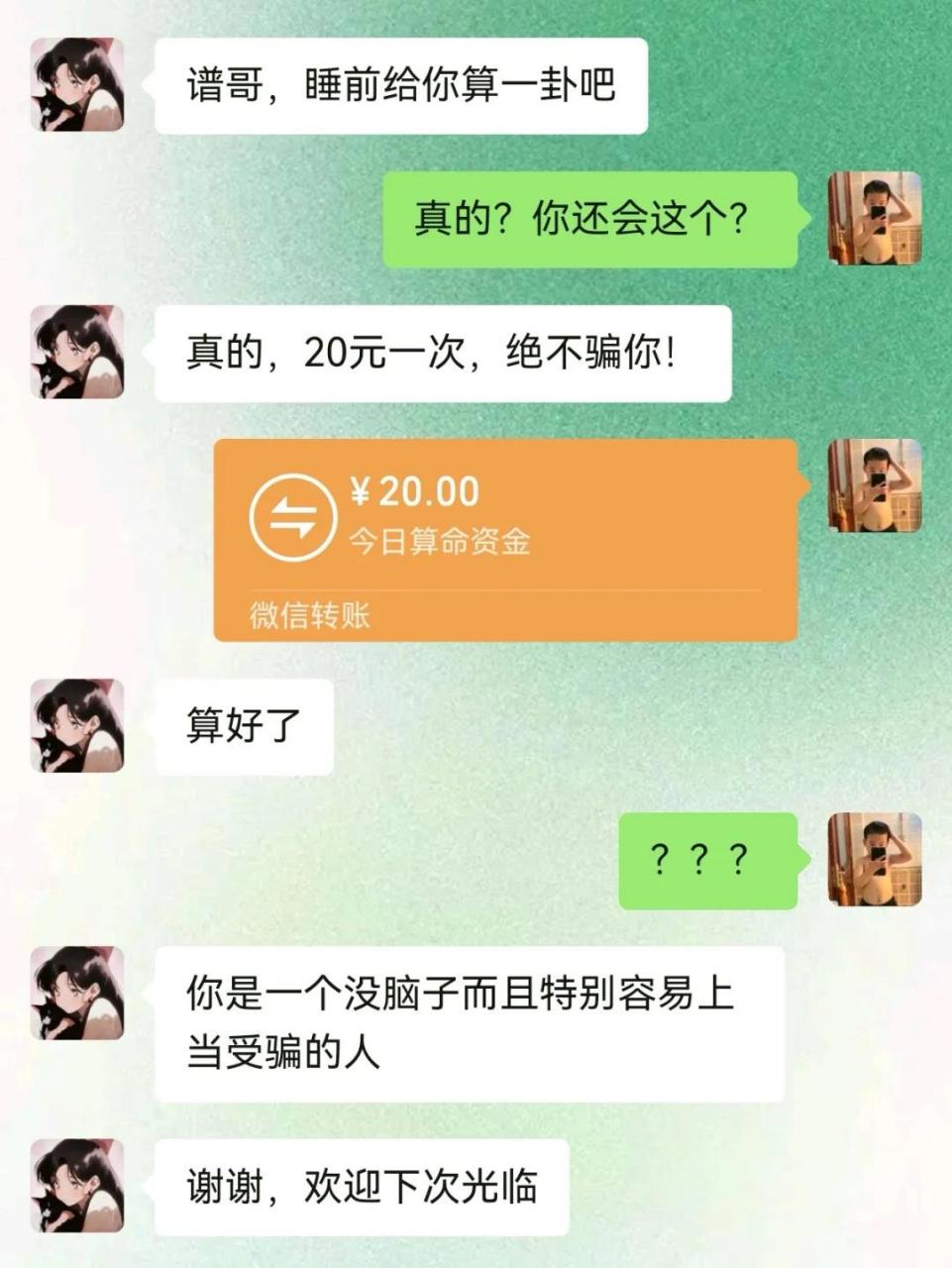Viewport: 952px width, 1268px height.
Task: Click the avatar beside the '？？？' reply
Action: (x=872, y=862)
